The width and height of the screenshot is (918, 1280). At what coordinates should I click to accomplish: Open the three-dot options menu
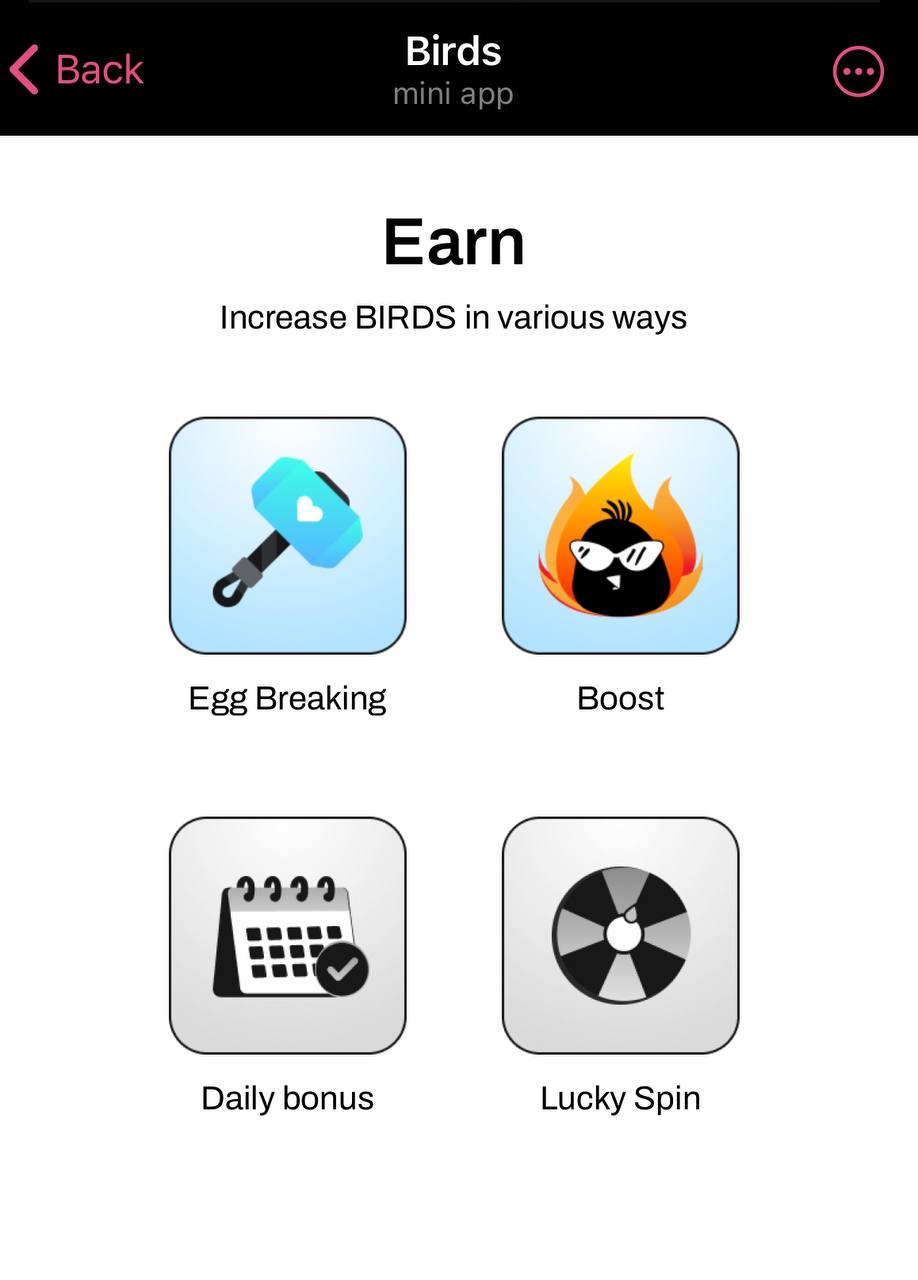858,71
